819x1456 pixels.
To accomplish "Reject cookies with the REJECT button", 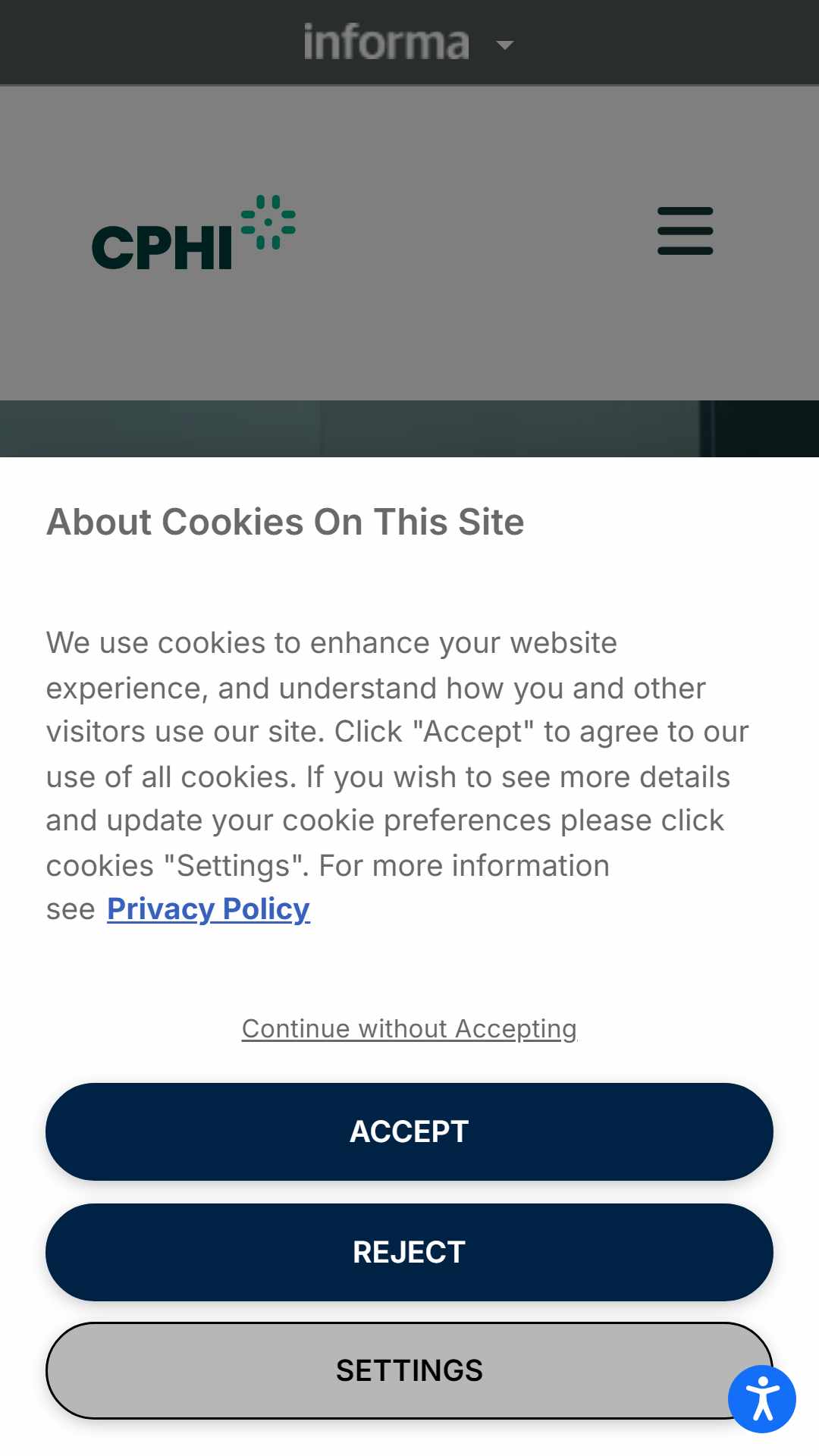I will point(409,1252).
